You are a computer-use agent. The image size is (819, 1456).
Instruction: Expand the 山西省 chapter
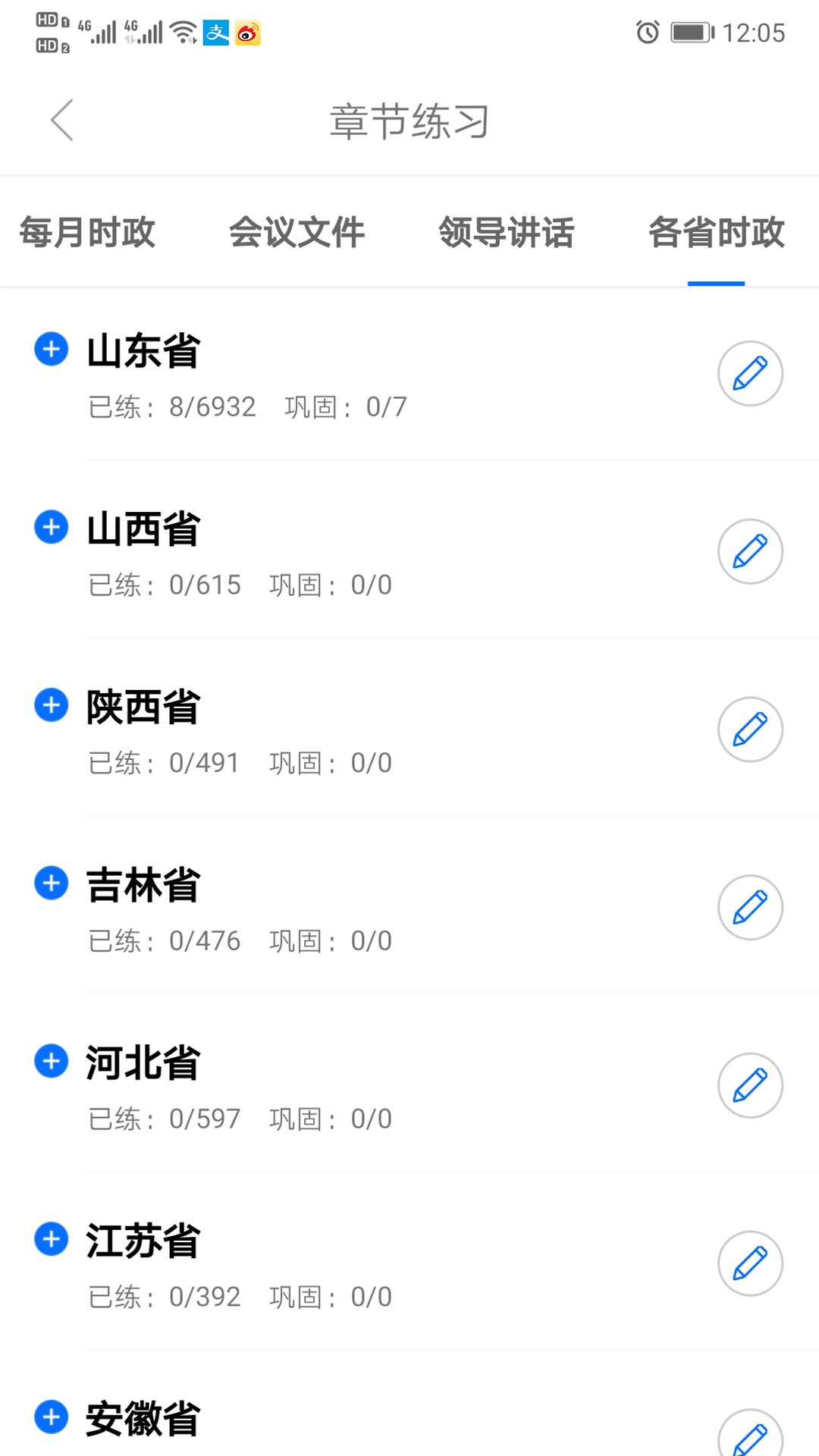52,527
